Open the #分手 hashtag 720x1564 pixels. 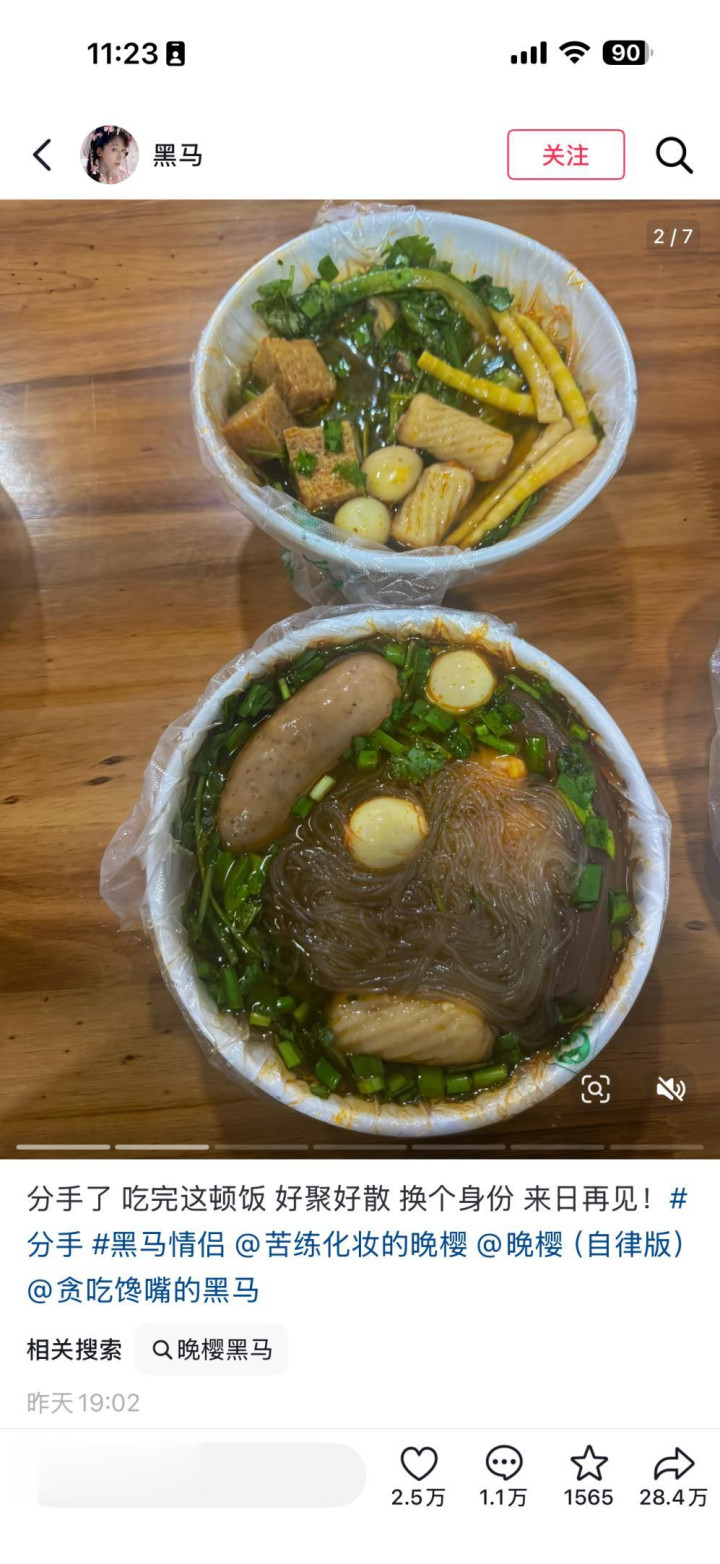(56, 1244)
